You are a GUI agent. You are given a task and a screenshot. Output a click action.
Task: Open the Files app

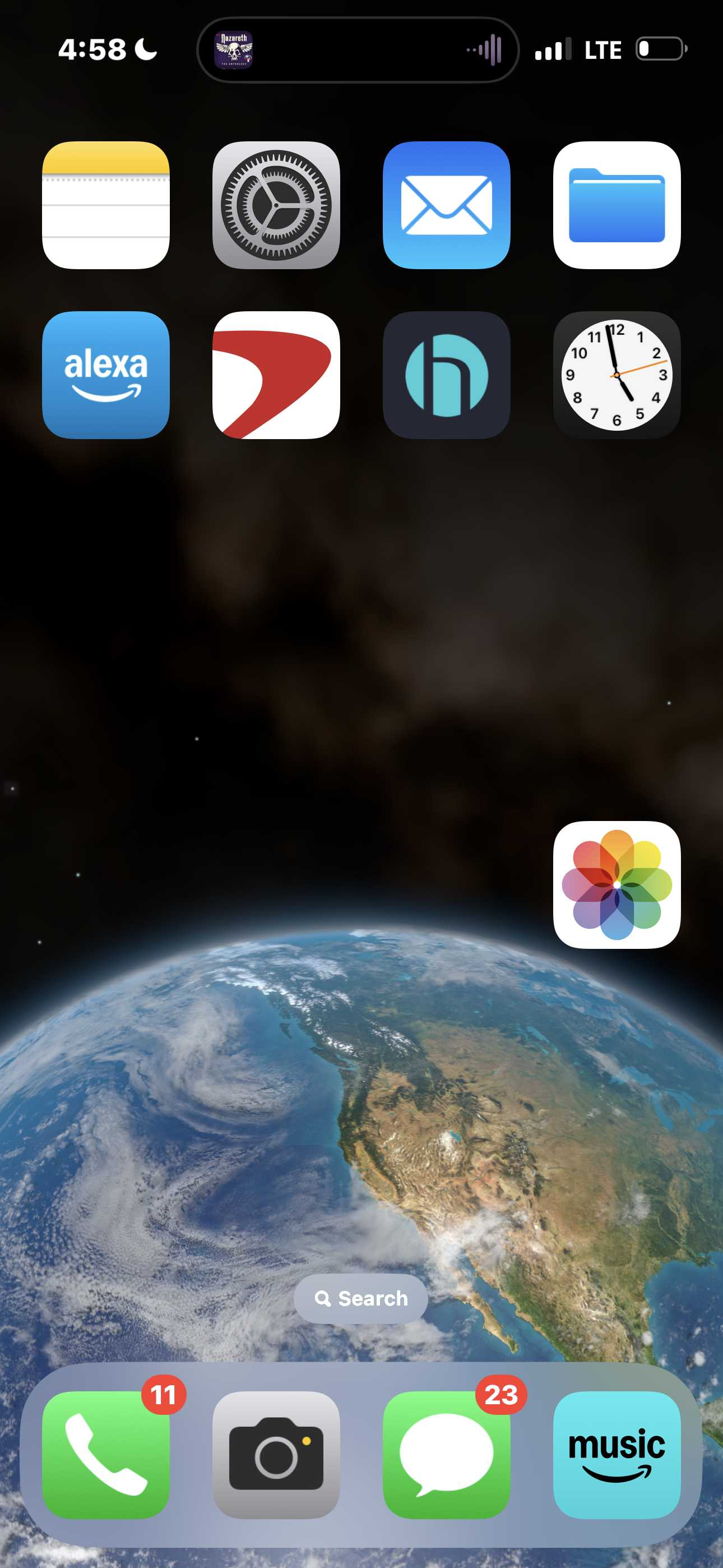(617, 205)
